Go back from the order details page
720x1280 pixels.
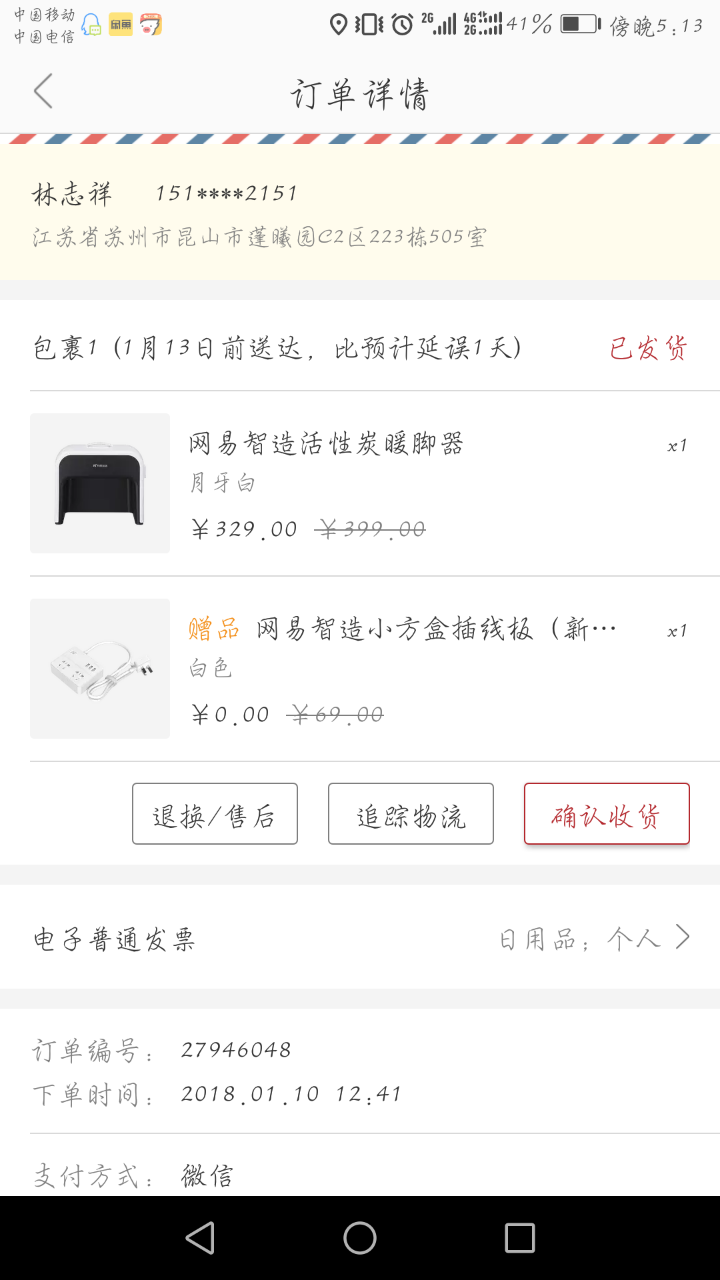(43, 92)
